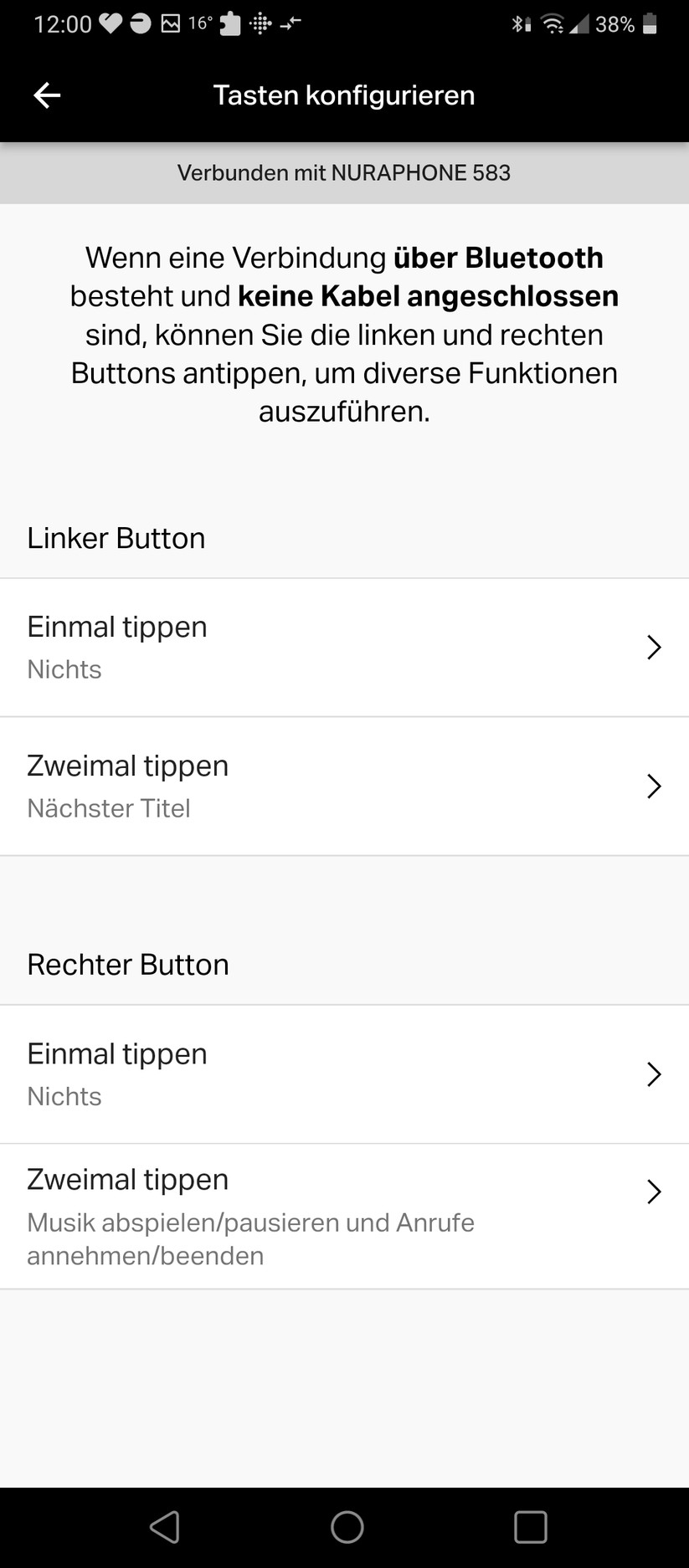Viewport: 689px width, 1568px height.
Task: Tap 'Verbunden mit NURAPHONE 583' banner
Action: click(344, 172)
